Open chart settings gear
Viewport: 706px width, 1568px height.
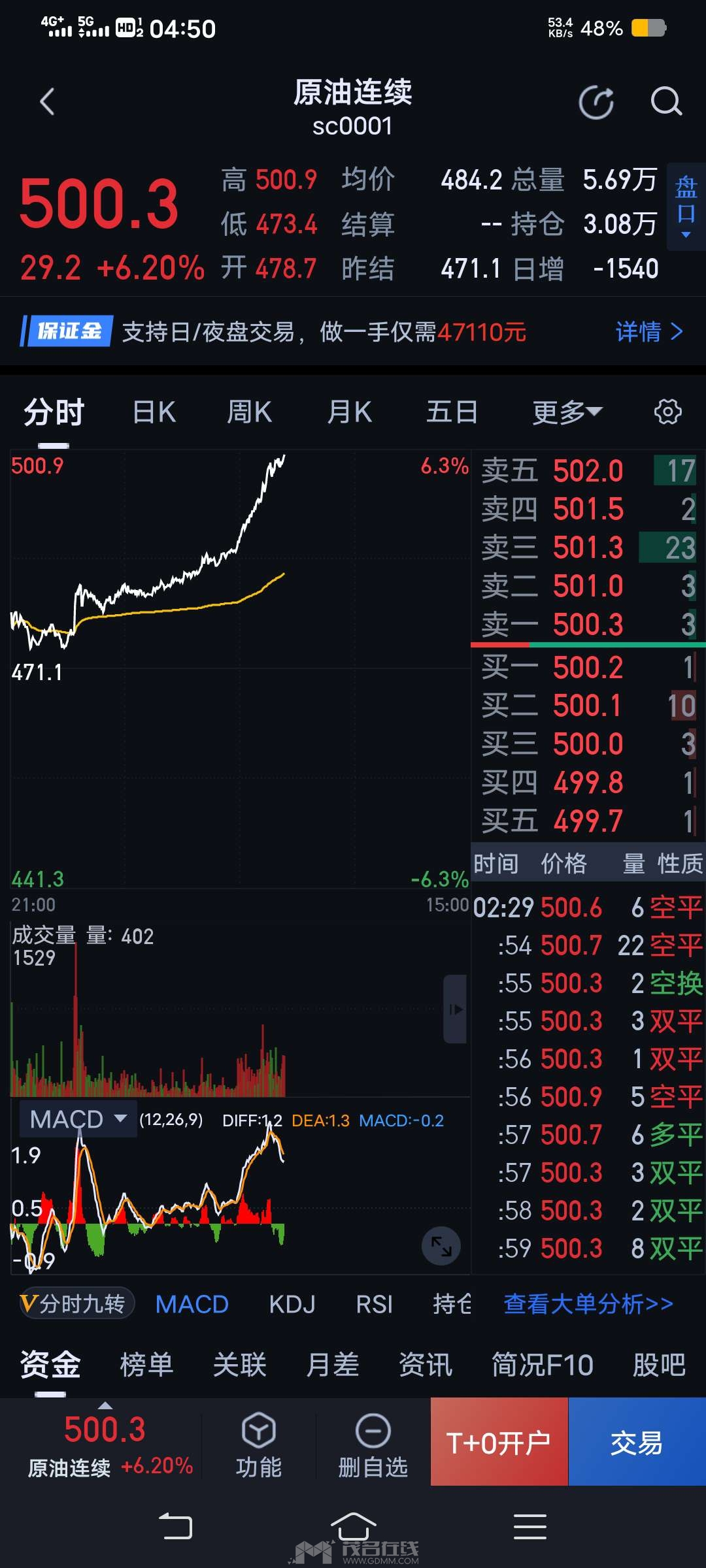[667, 412]
